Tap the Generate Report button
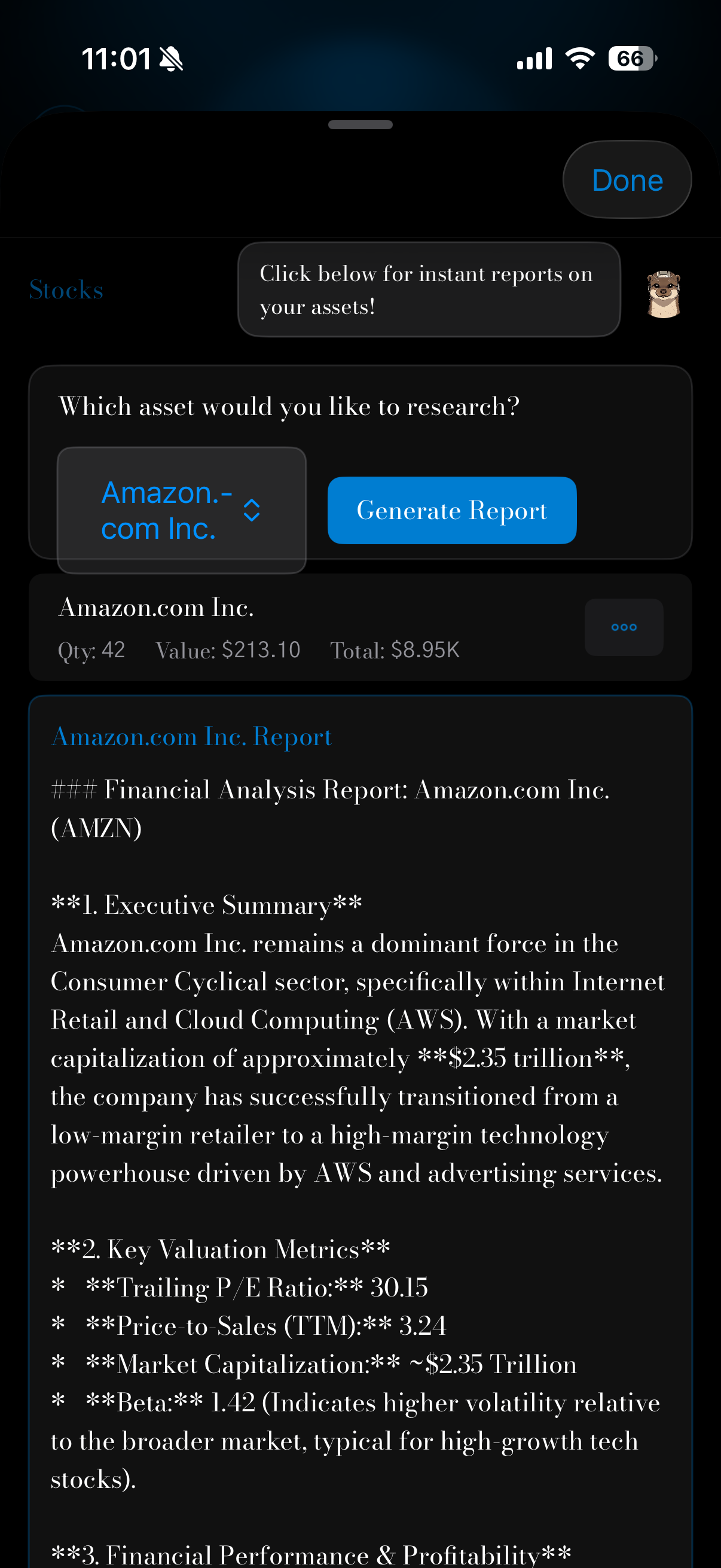The image size is (721, 1568). coord(451,510)
